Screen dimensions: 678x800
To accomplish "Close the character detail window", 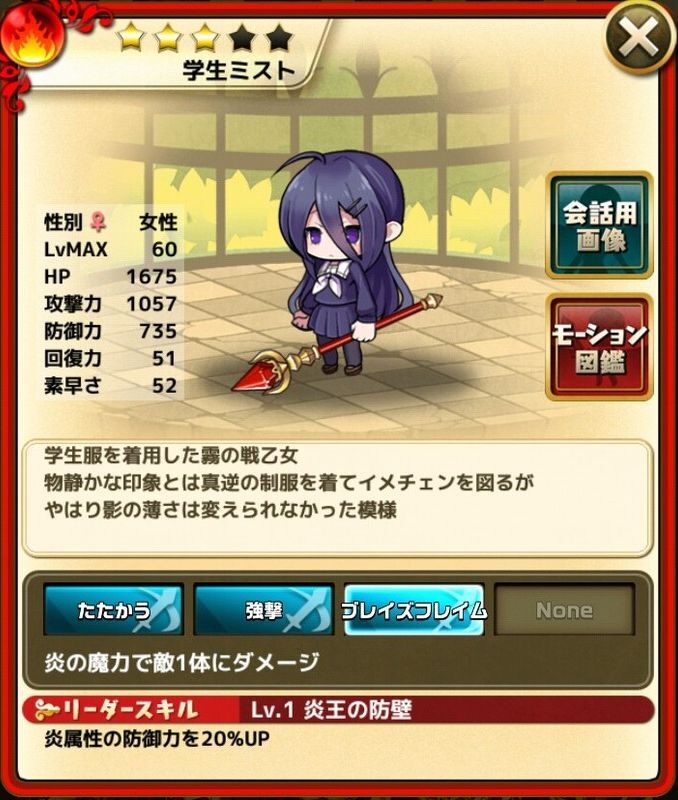I will click(x=638, y=41).
